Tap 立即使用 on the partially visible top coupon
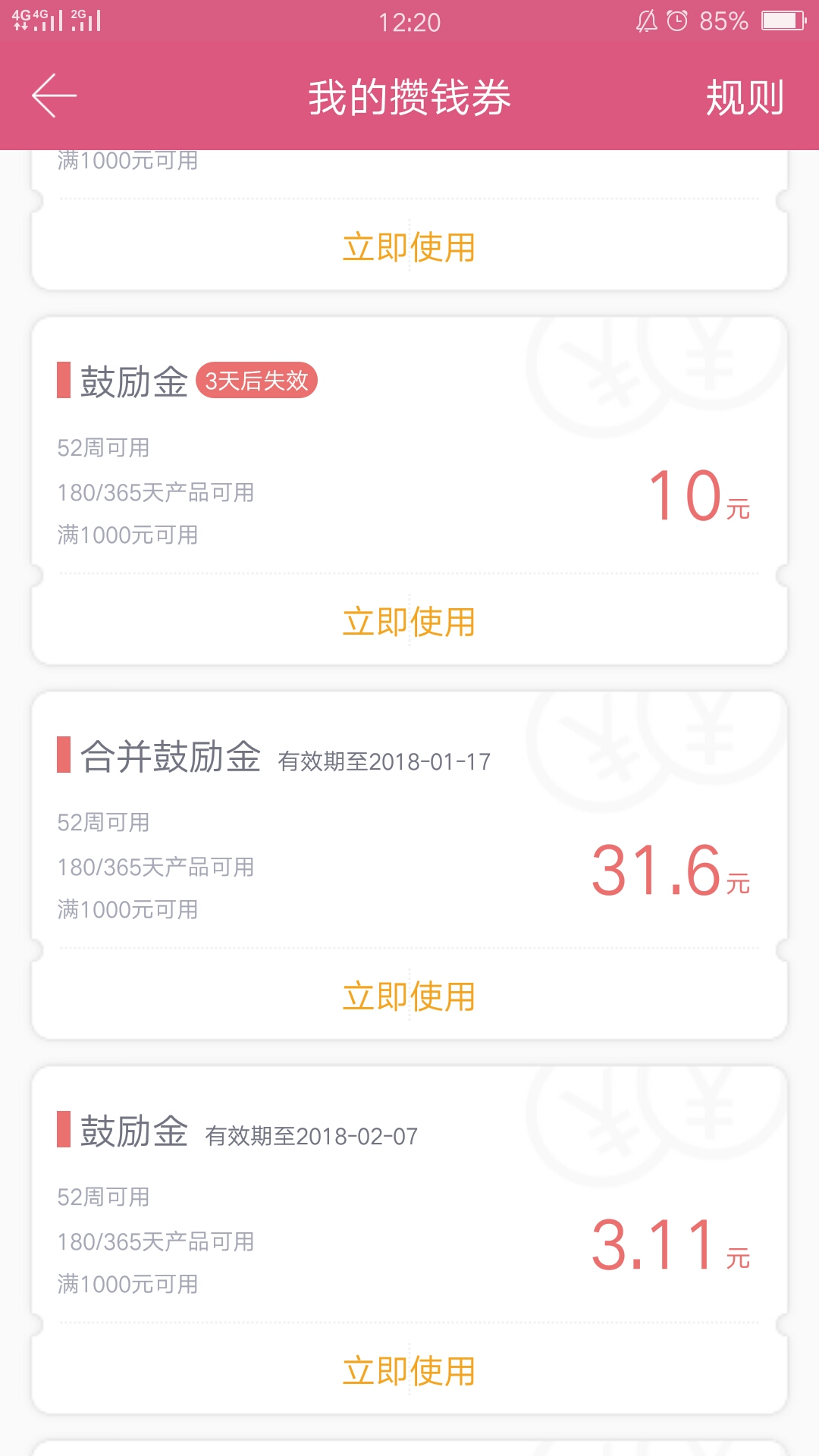Image resolution: width=819 pixels, height=1456 pixels. [409, 247]
